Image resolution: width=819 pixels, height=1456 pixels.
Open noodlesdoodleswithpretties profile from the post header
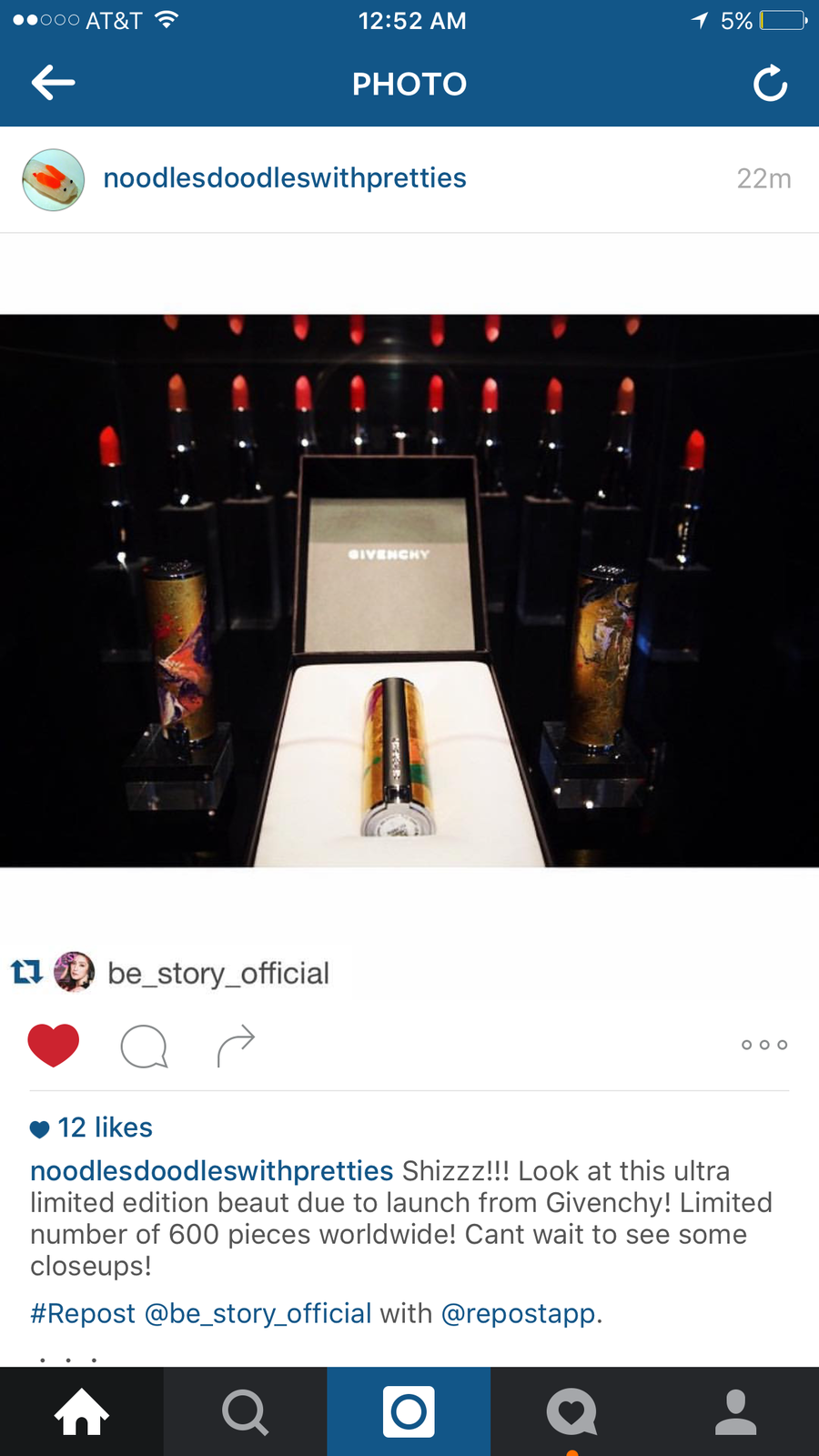click(x=284, y=178)
